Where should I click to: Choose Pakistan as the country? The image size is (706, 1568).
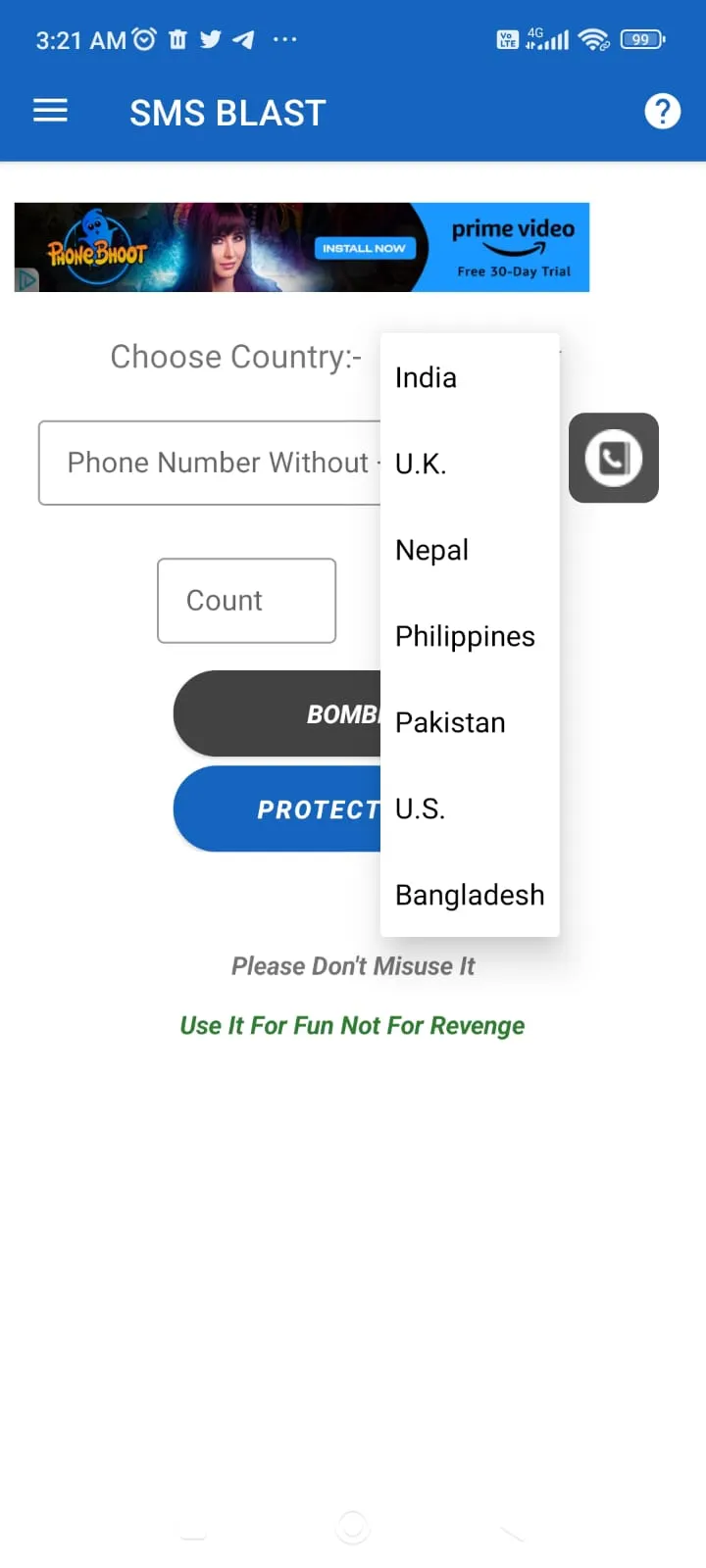pos(470,722)
